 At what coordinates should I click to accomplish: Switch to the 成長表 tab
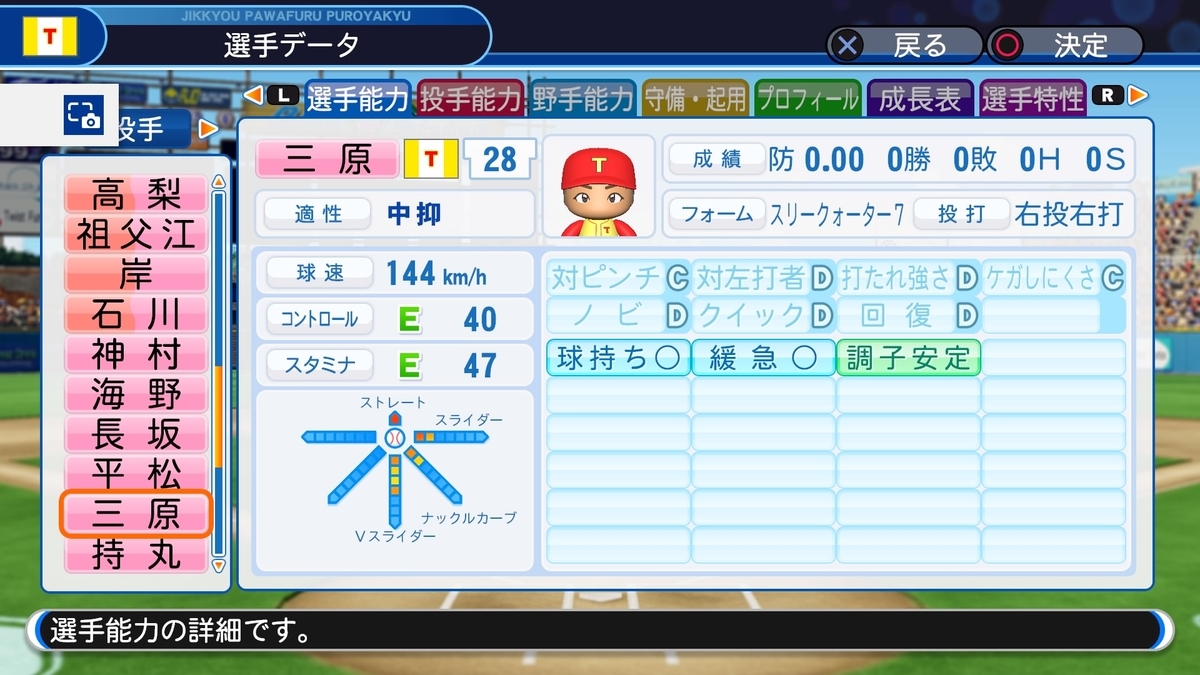point(919,98)
